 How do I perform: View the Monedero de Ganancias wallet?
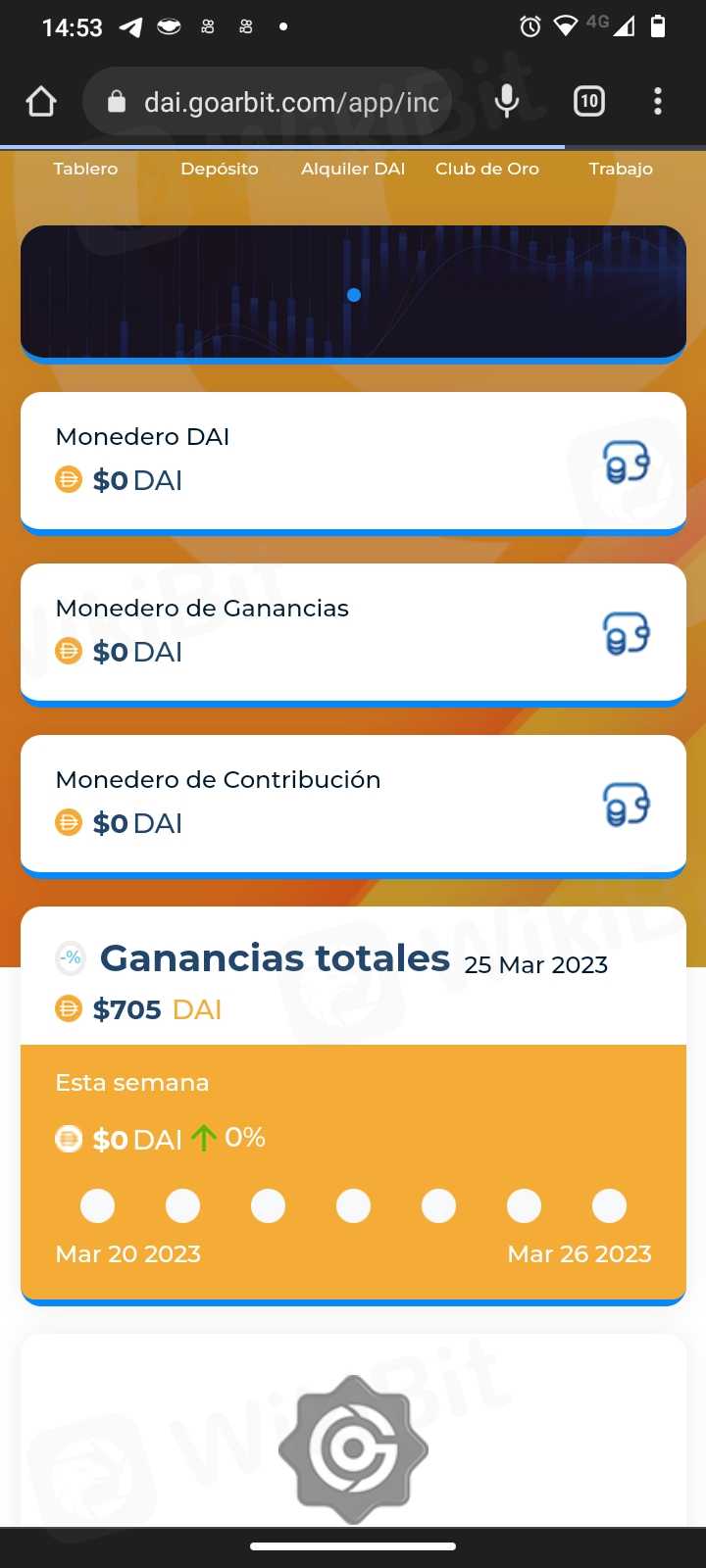(x=353, y=632)
